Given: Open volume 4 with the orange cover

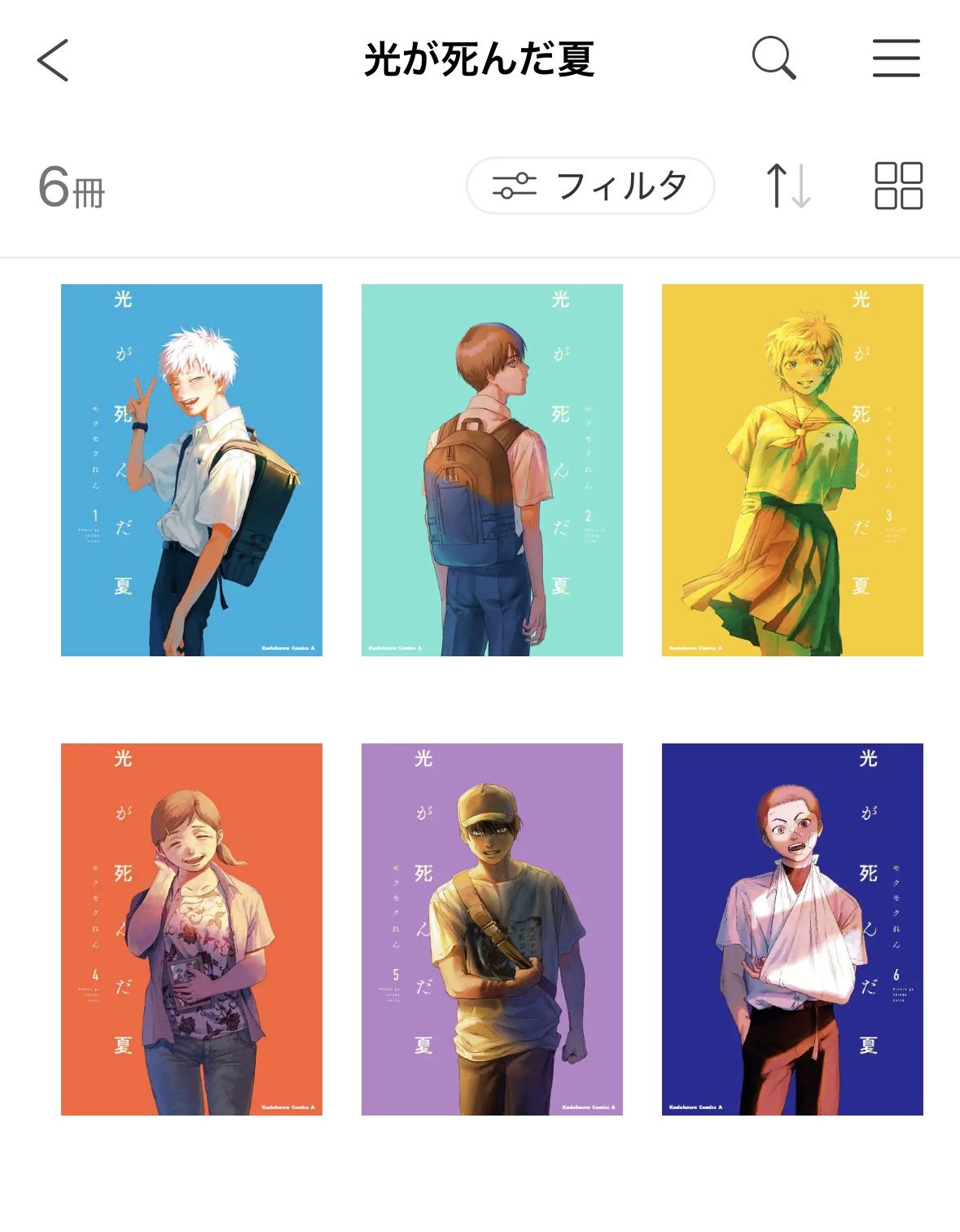Looking at the screenshot, I should (x=191, y=929).
